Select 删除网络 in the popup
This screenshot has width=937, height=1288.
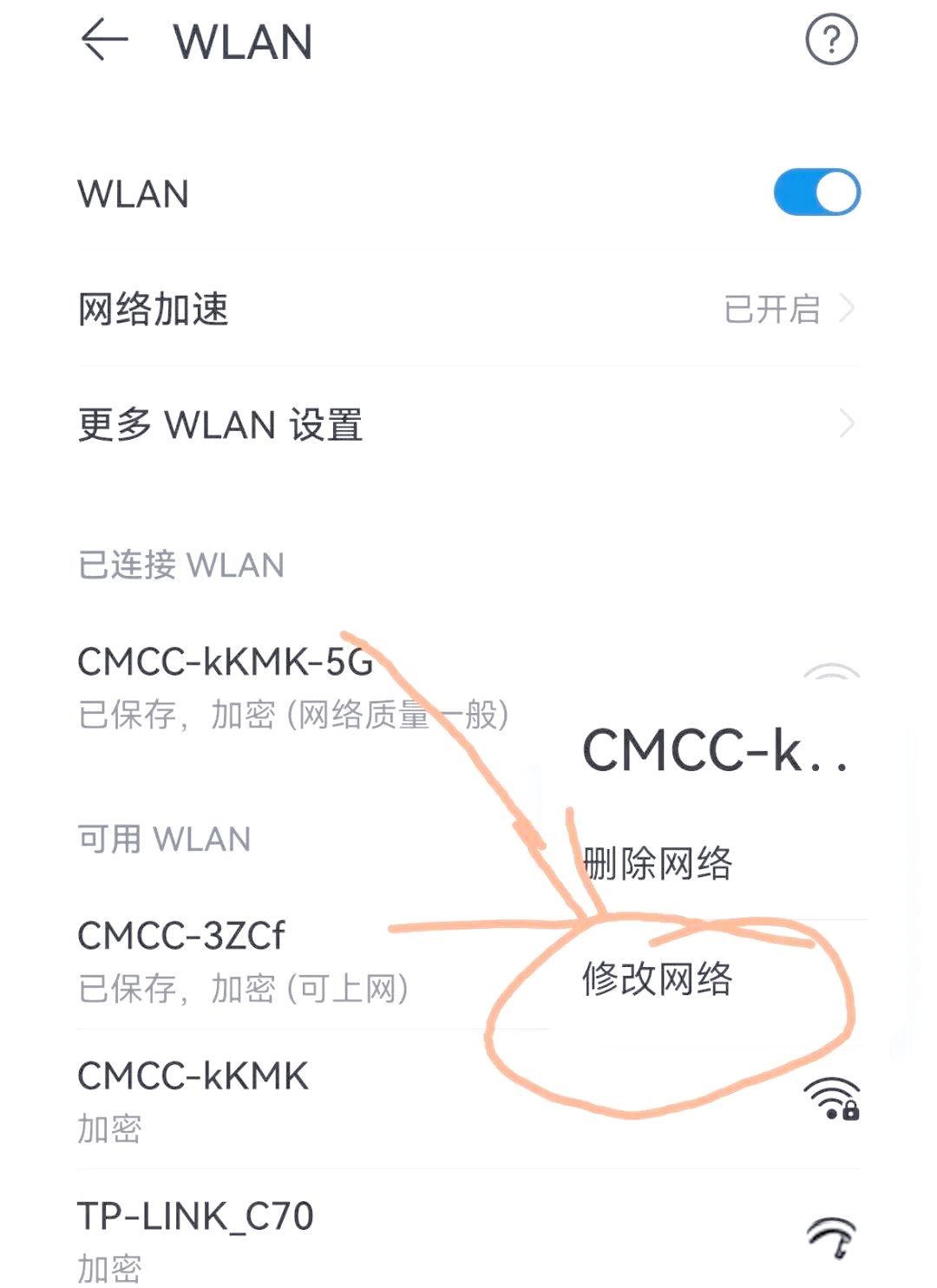658,864
